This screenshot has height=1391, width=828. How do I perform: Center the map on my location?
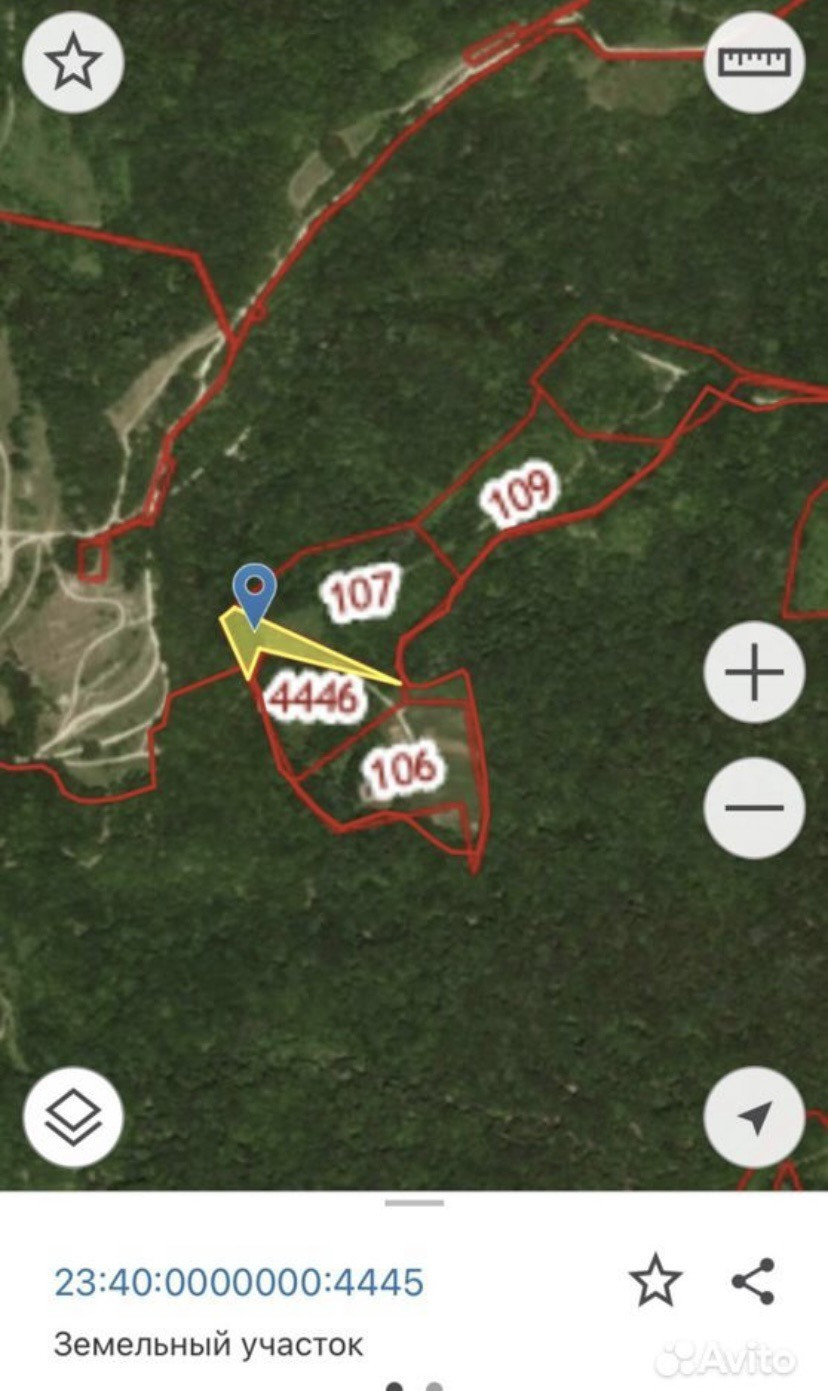coord(754,1117)
